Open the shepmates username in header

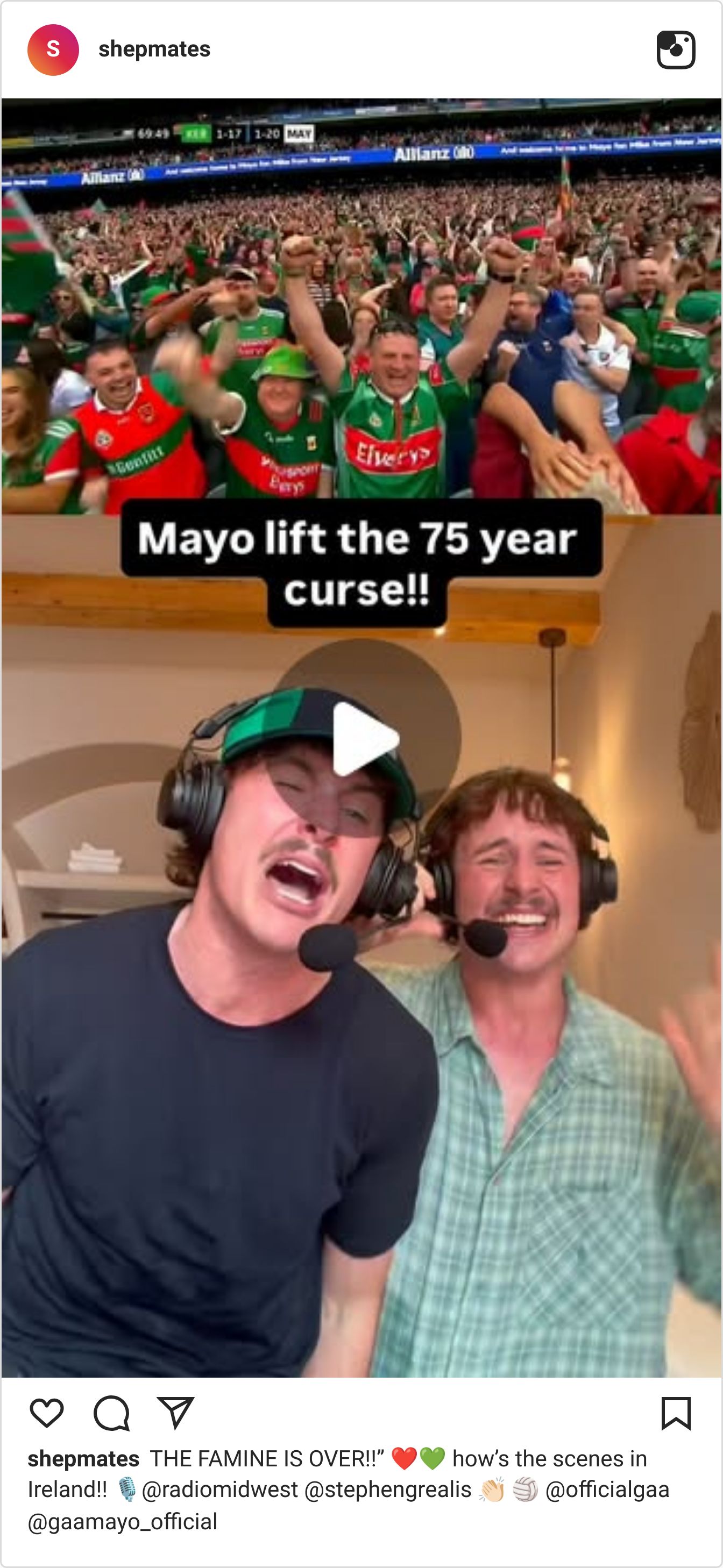[x=154, y=49]
